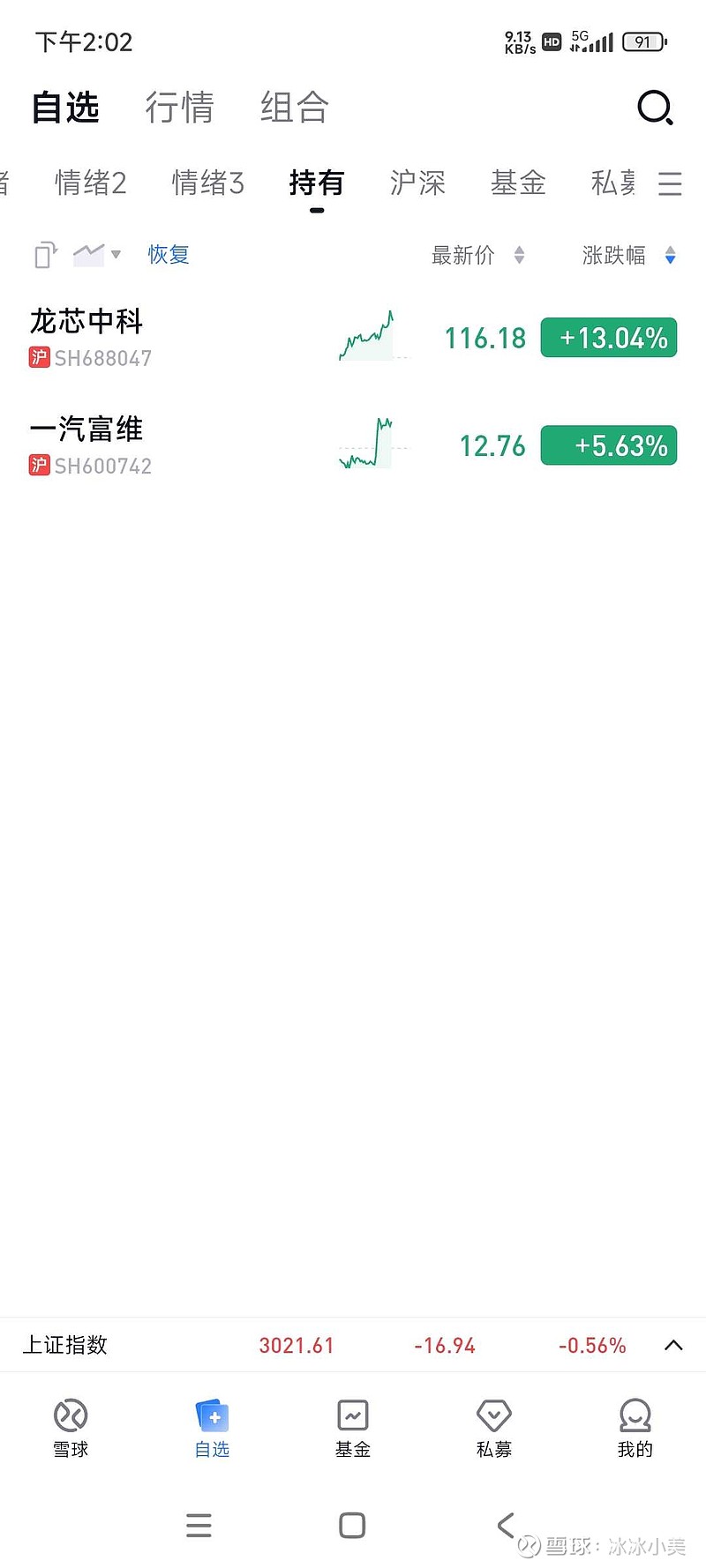Tap the 恢复 link
This screenshot has height=1568, width=706.
click(x=169, y=255)
